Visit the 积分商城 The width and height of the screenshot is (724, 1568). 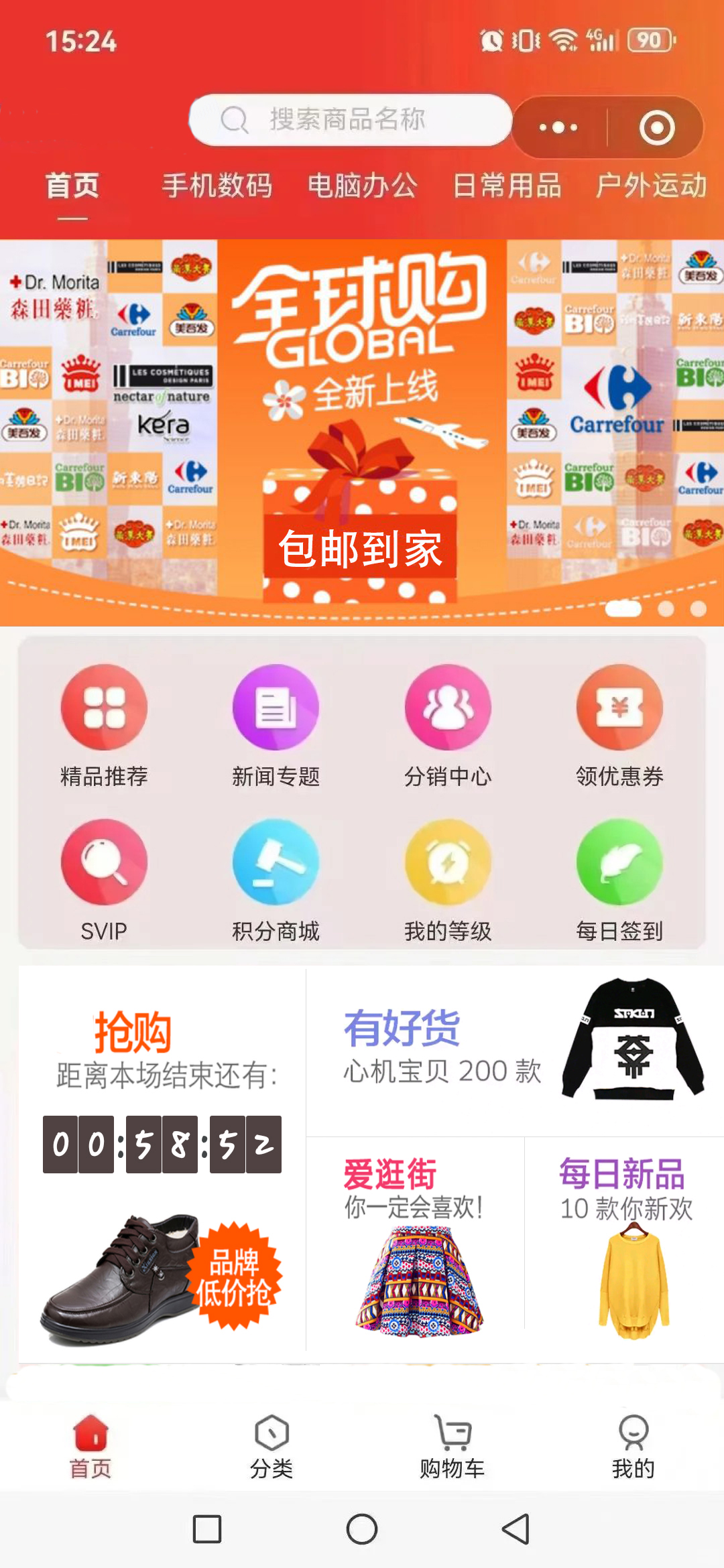276,879
